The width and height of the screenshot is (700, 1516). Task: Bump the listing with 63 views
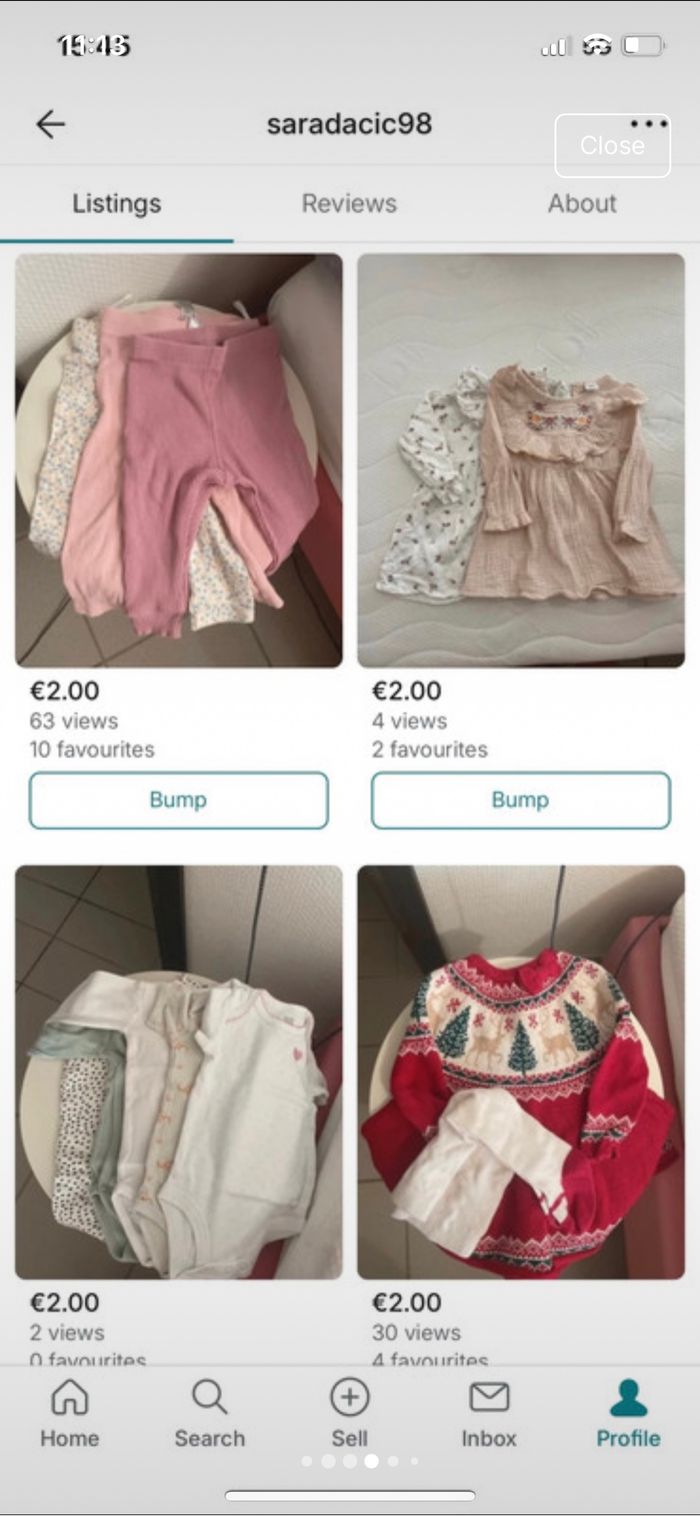pyautogui.click(x=179, y=800)
